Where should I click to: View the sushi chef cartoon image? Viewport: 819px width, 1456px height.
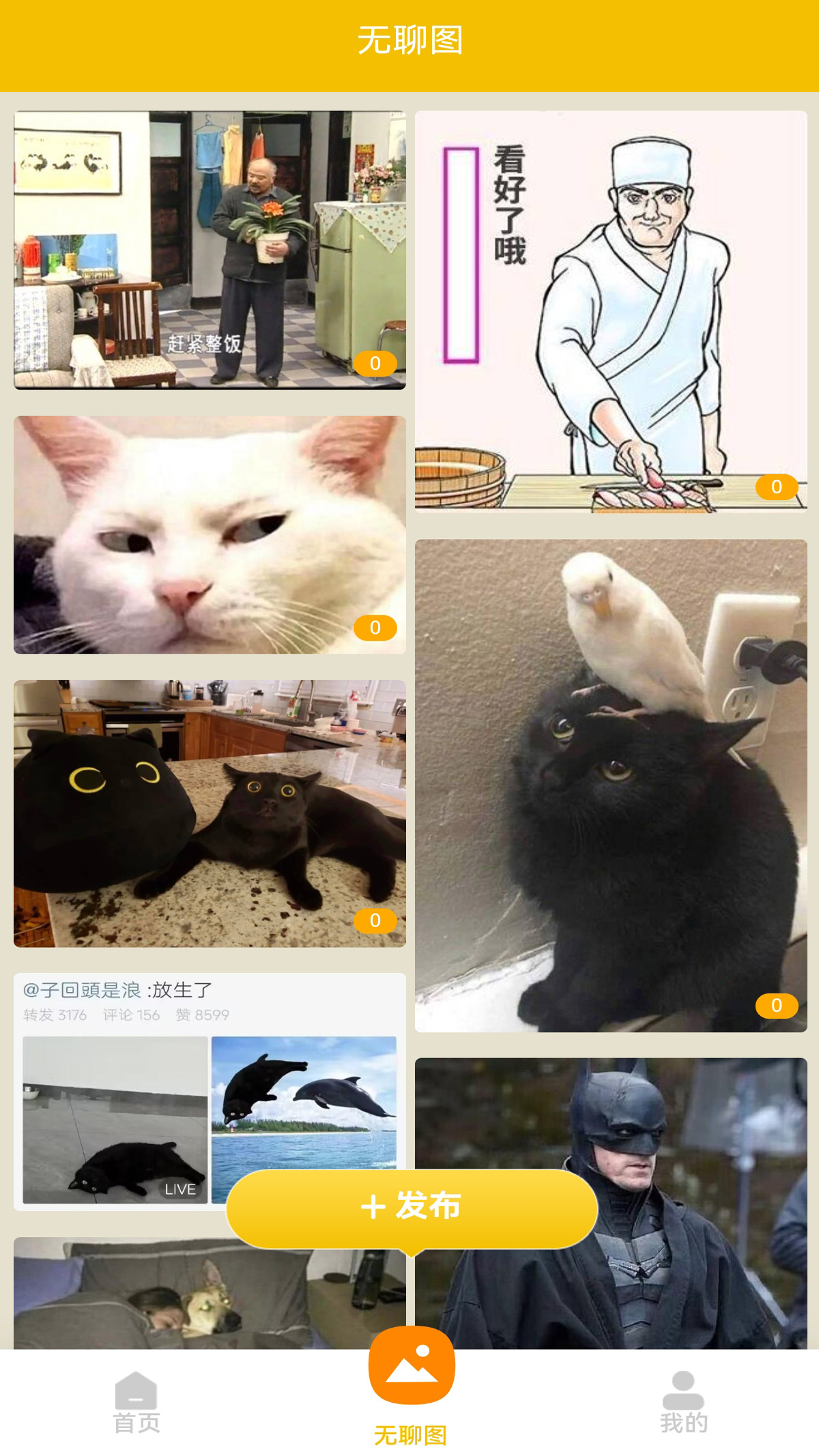[x=611, y=310]
